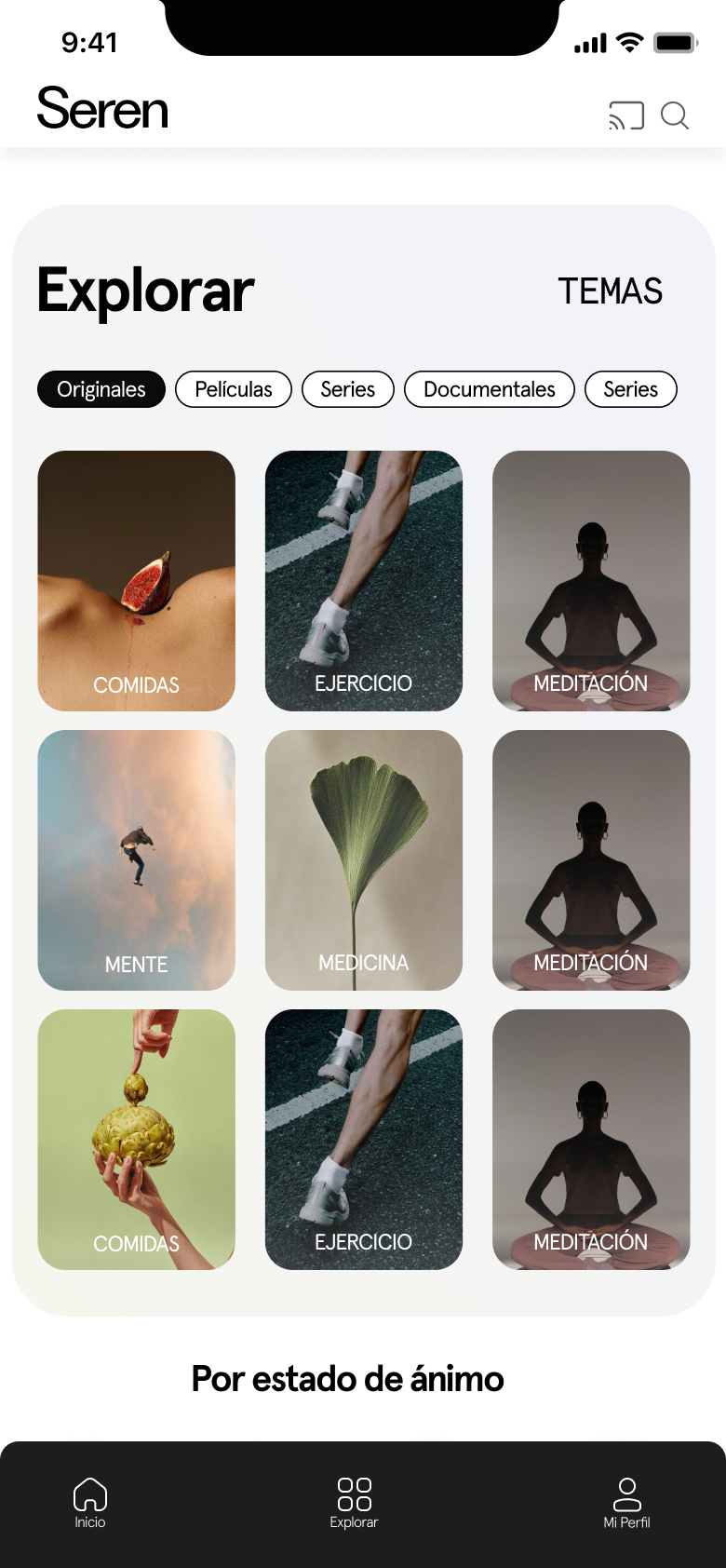The height and width of the screenshot is (1568, 726).
Task: Choose the Series chip beside Películas
Action: tap(348, 389)
